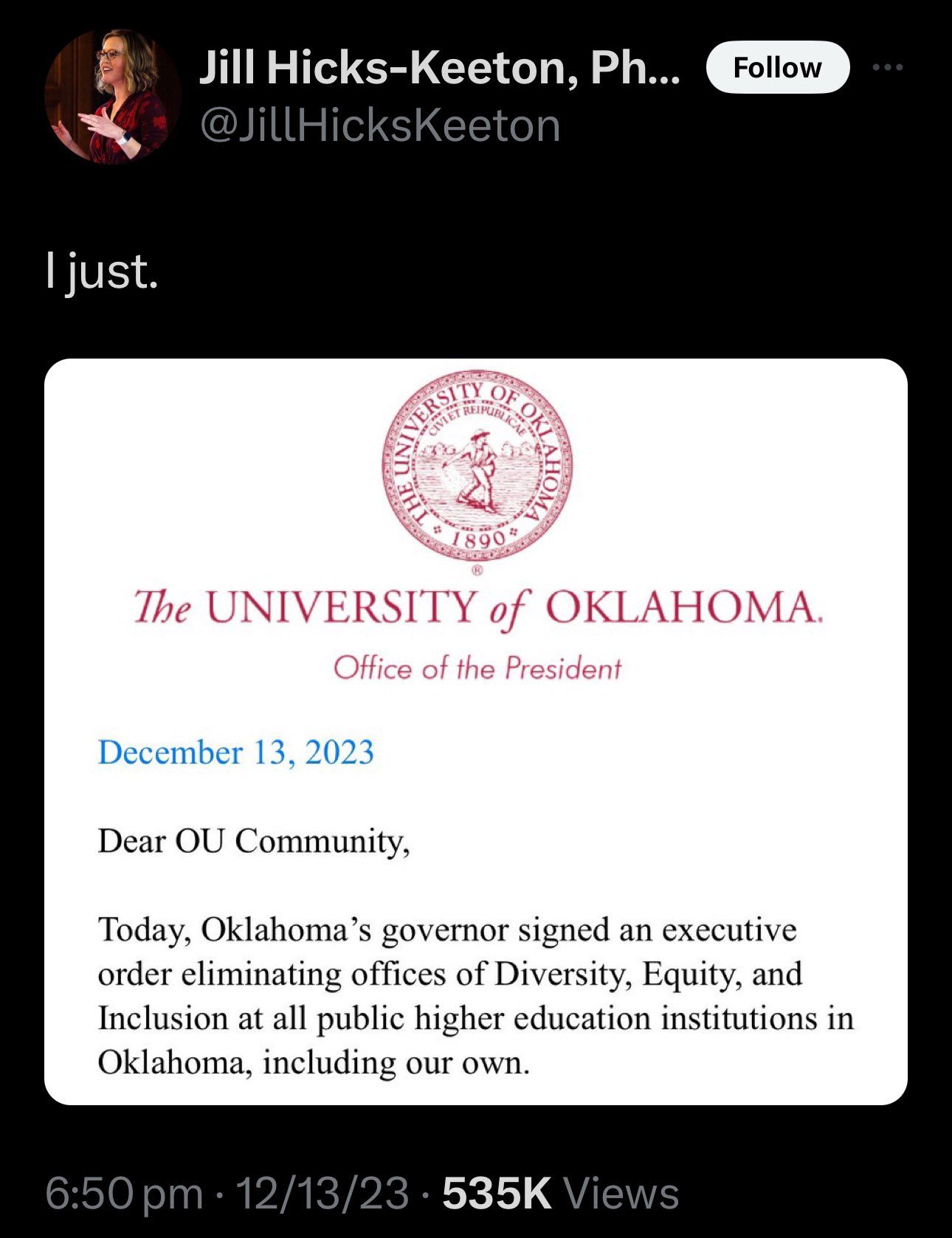The height and width of the screenshot is (1238, 952).
Task: Follow Jill Hicks-Keeton's account
Action: (x=777, y=68)
